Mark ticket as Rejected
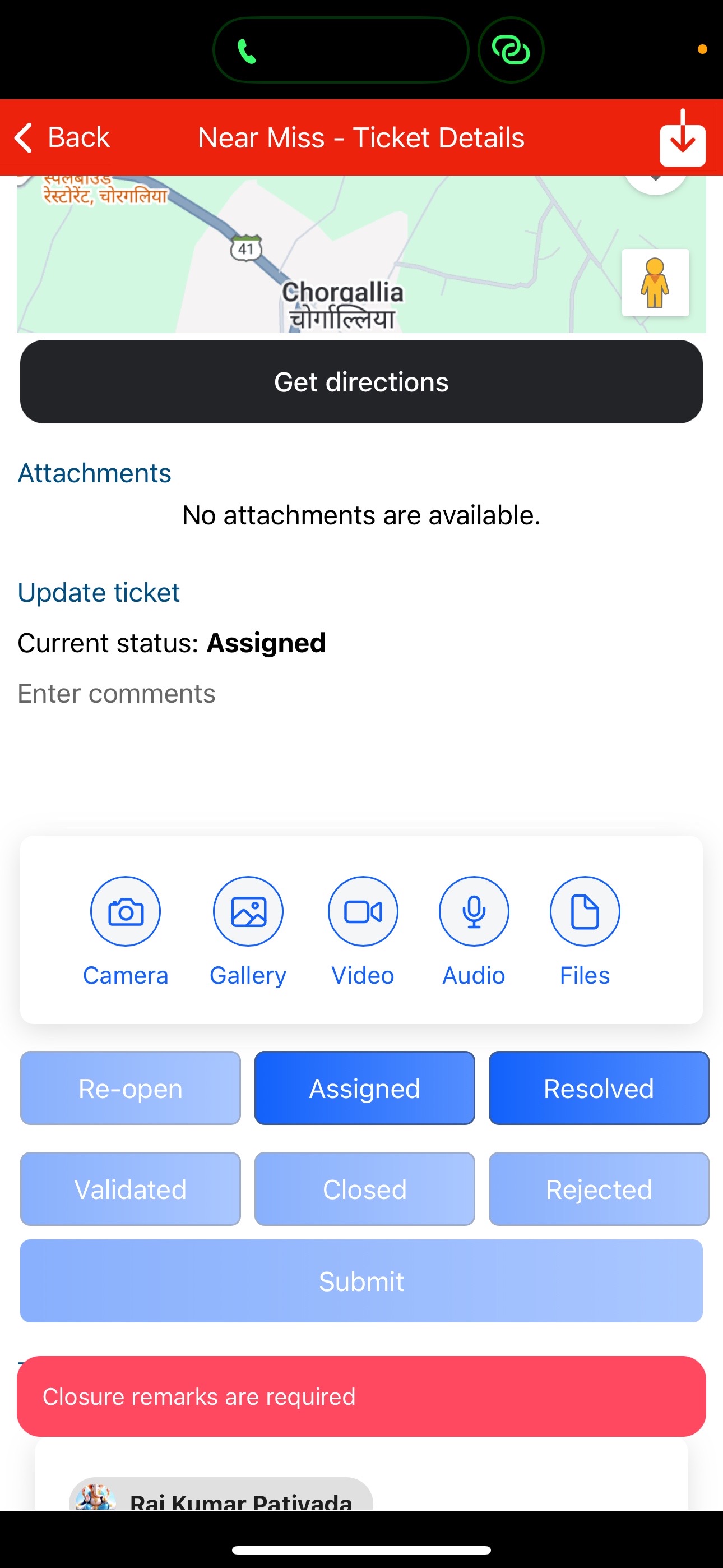 tap(598, 1189)
